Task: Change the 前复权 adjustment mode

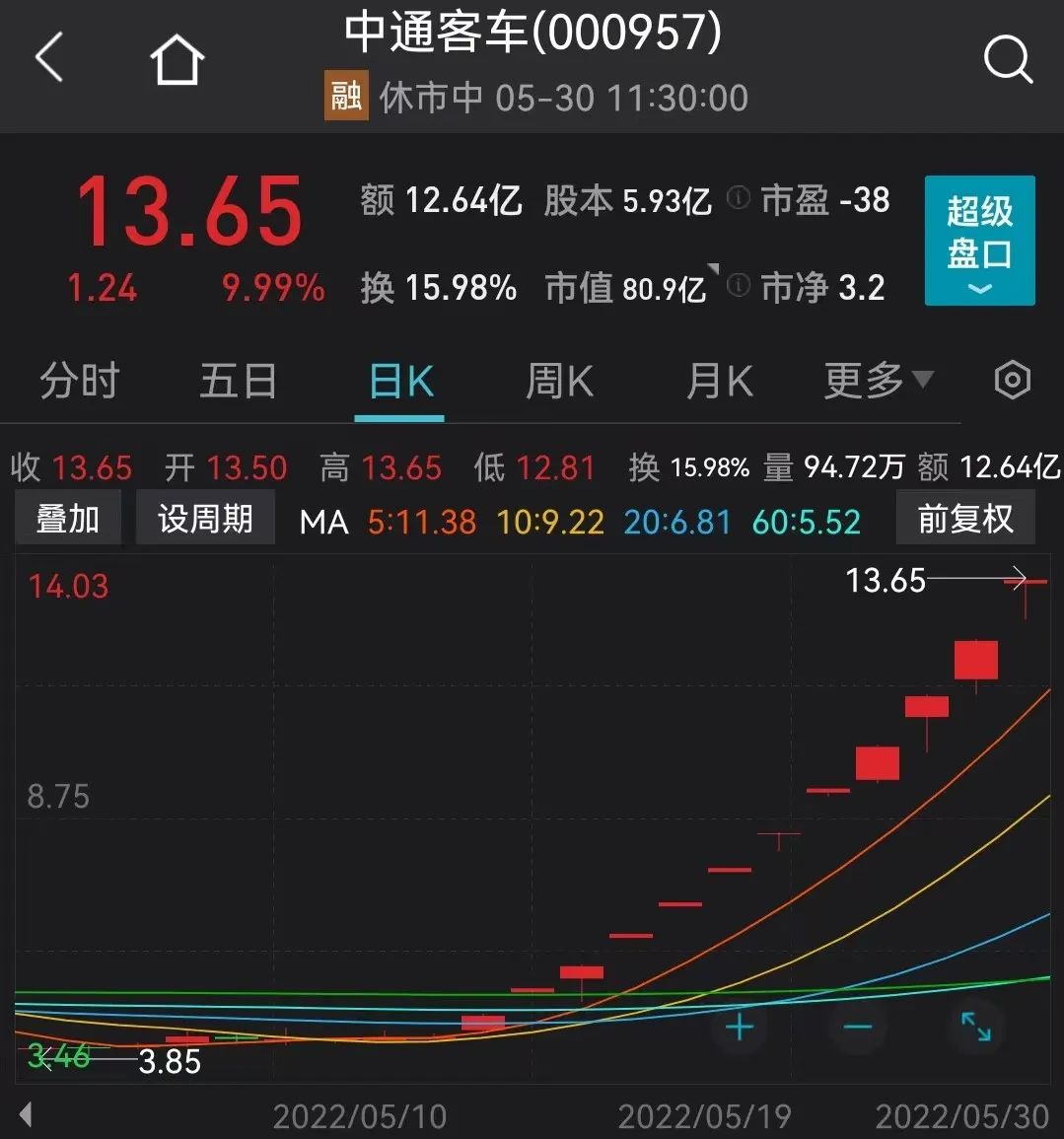Action: [x=964, y=519]
